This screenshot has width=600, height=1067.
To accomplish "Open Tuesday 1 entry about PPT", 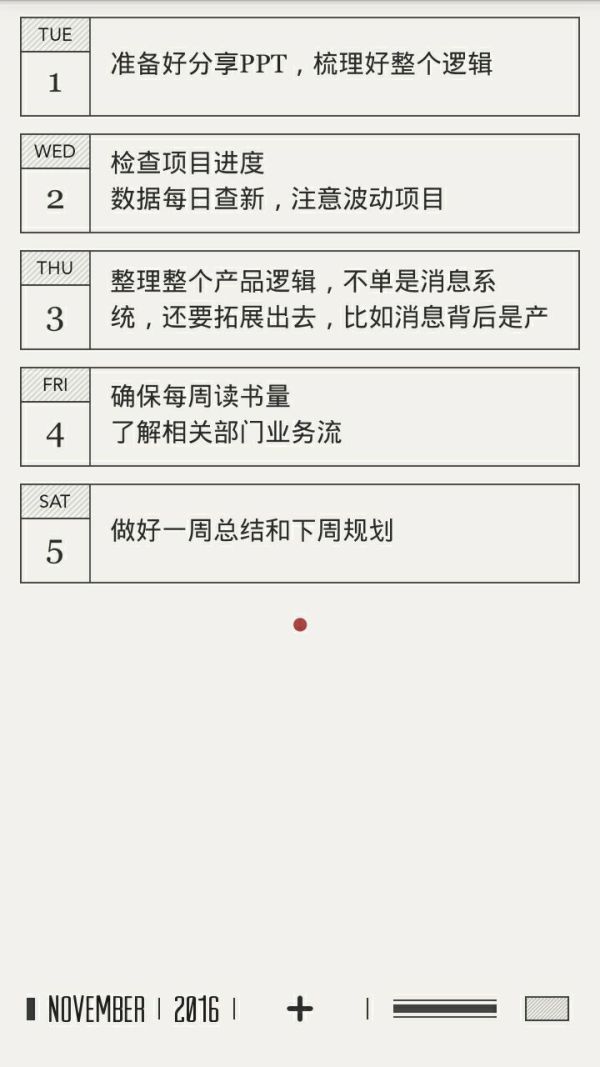I will [x=300, y=67].
